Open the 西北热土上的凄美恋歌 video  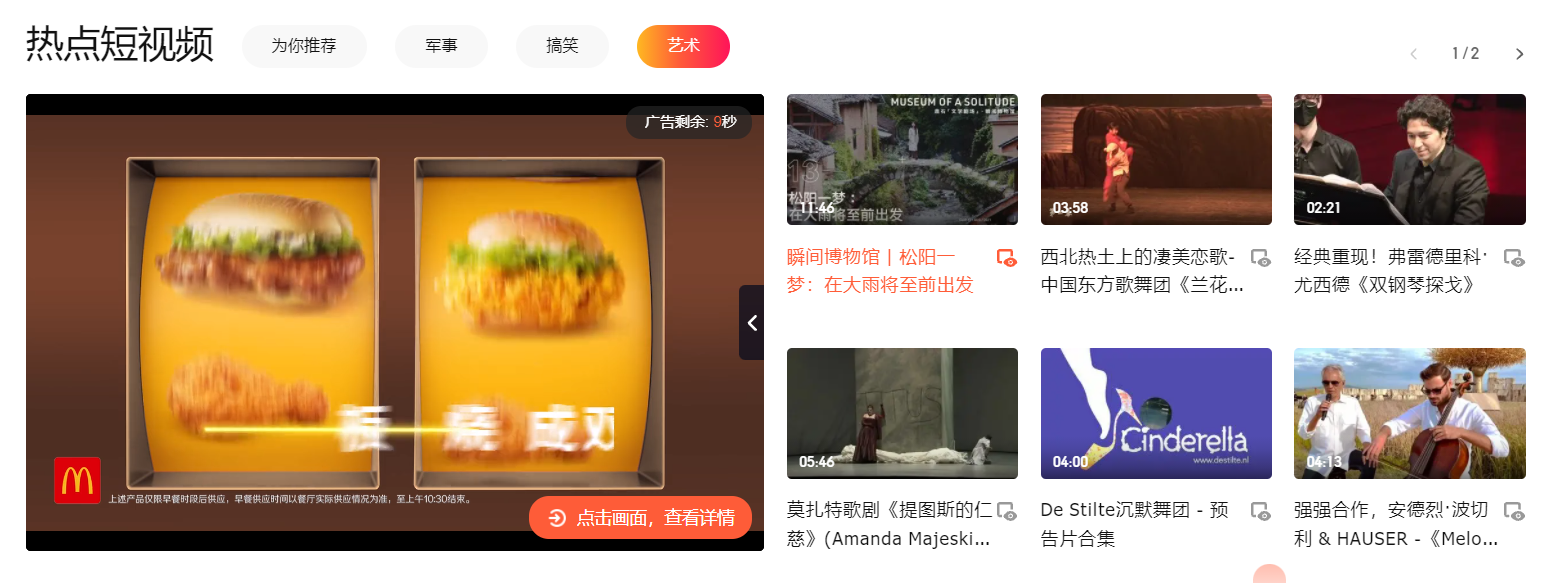point(1156,159)
